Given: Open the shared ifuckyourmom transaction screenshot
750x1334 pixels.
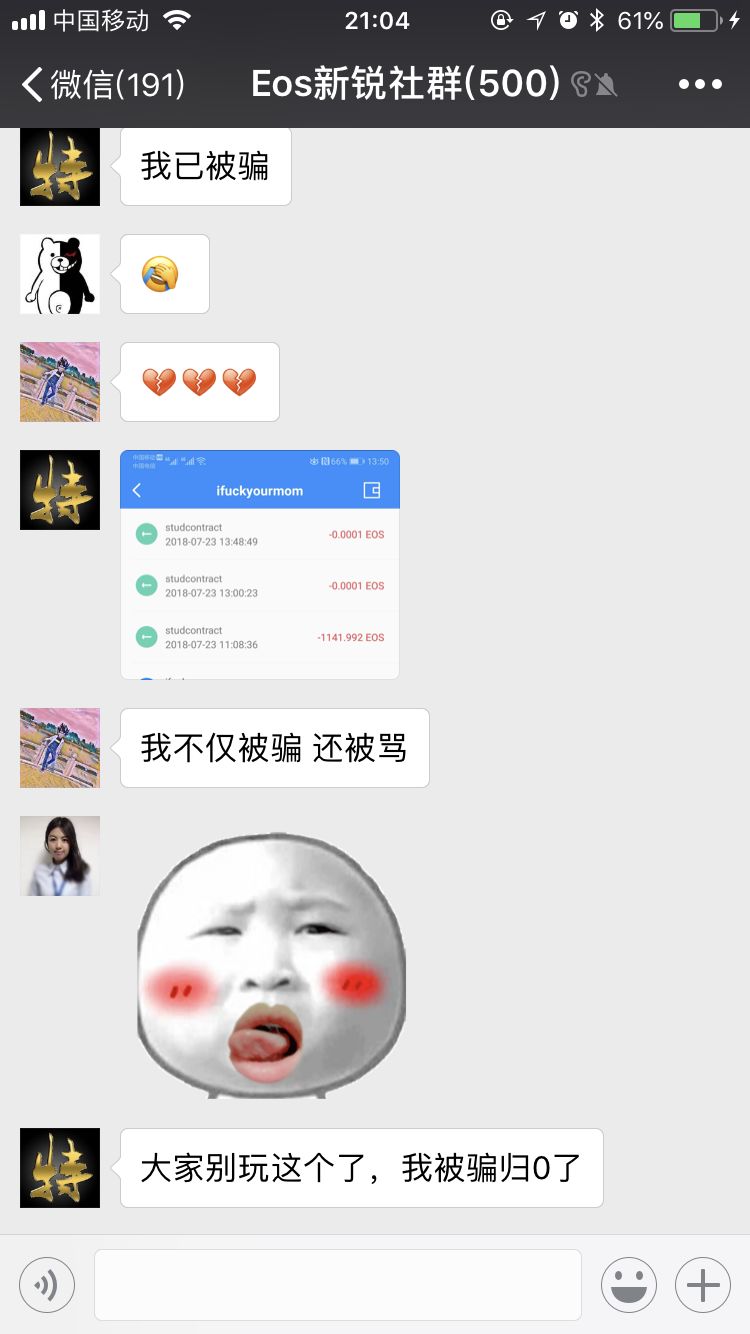Looking at the screenshot, I should pos(260,565).
